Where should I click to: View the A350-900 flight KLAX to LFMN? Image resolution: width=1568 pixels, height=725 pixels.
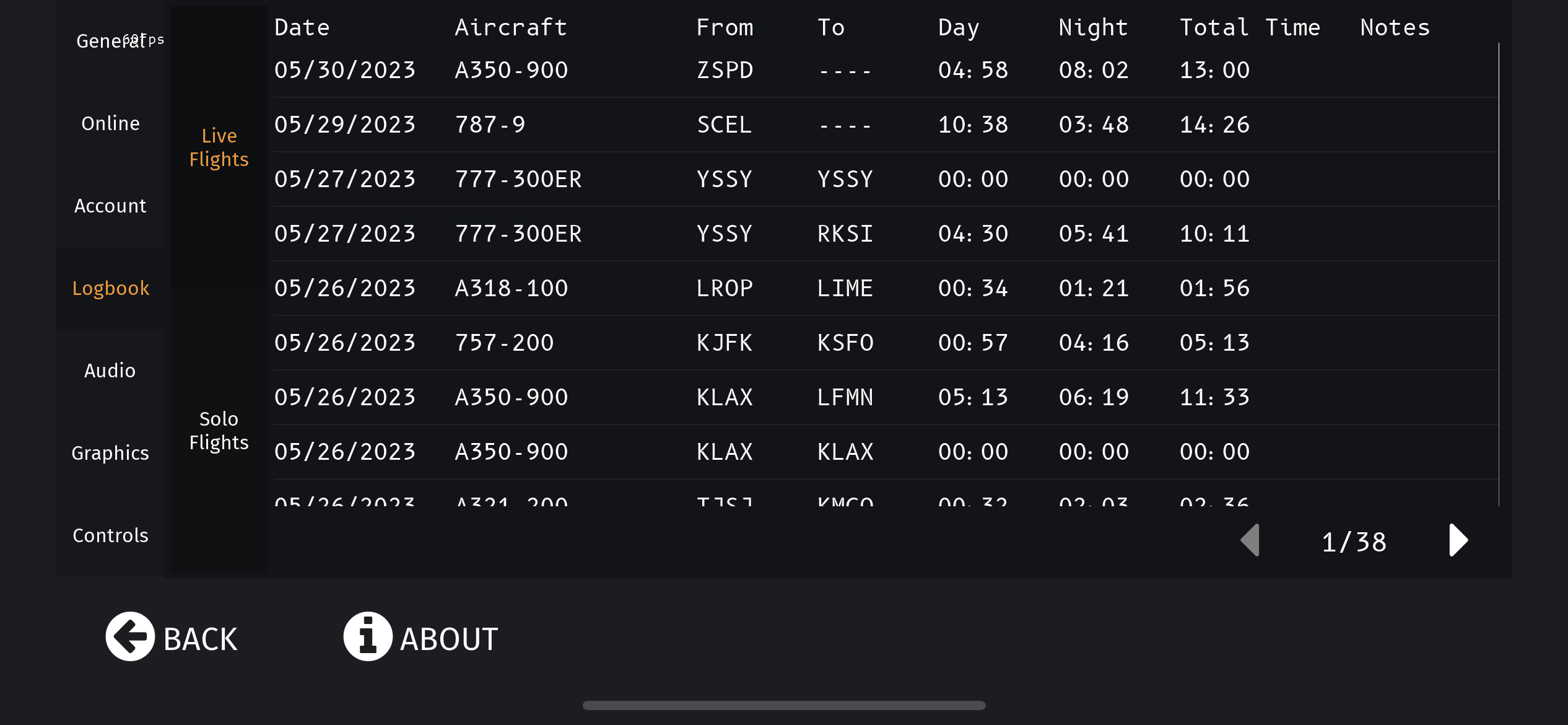click(762, 398)
